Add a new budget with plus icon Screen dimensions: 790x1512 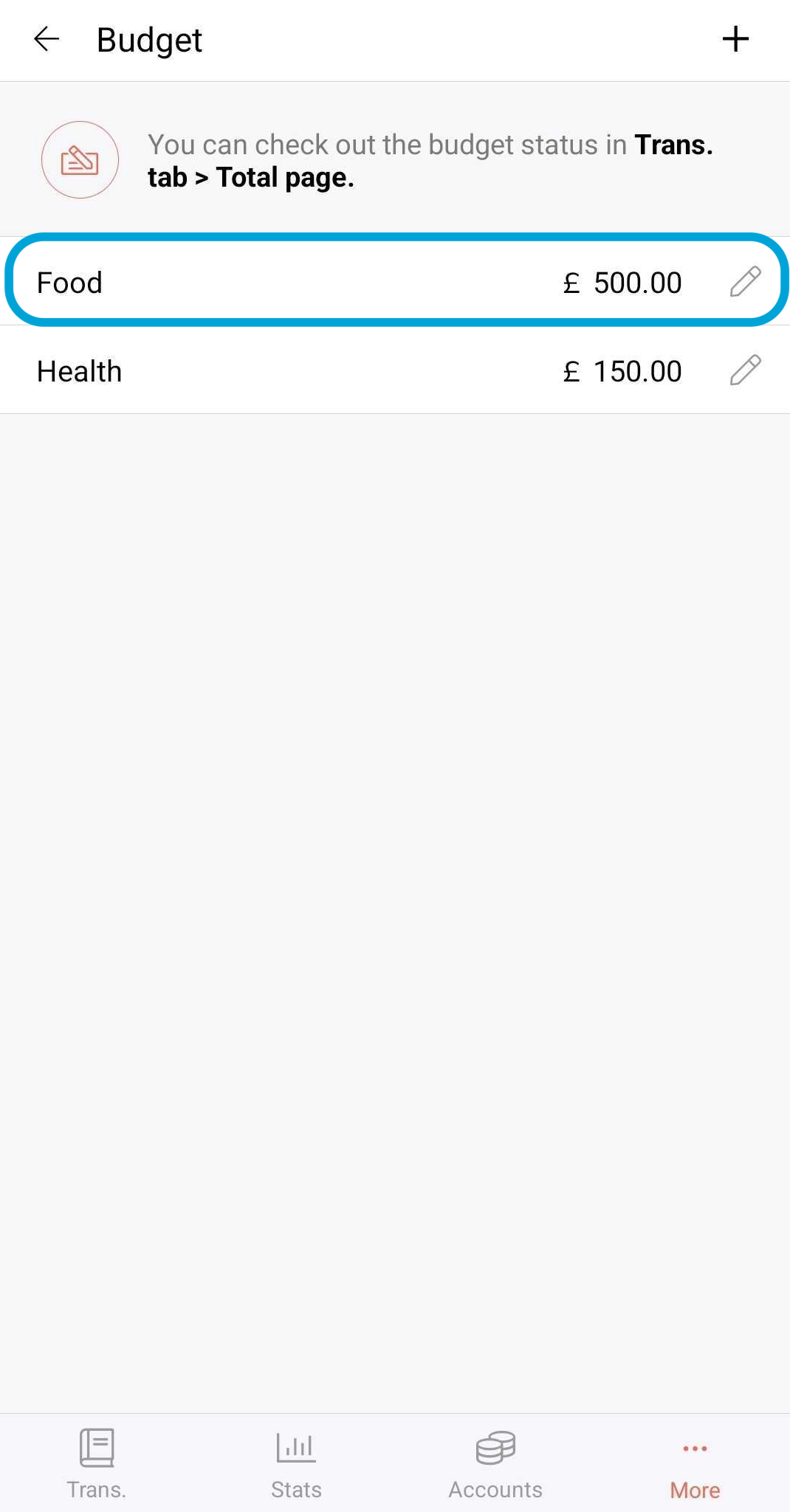(x=735, y=40)
